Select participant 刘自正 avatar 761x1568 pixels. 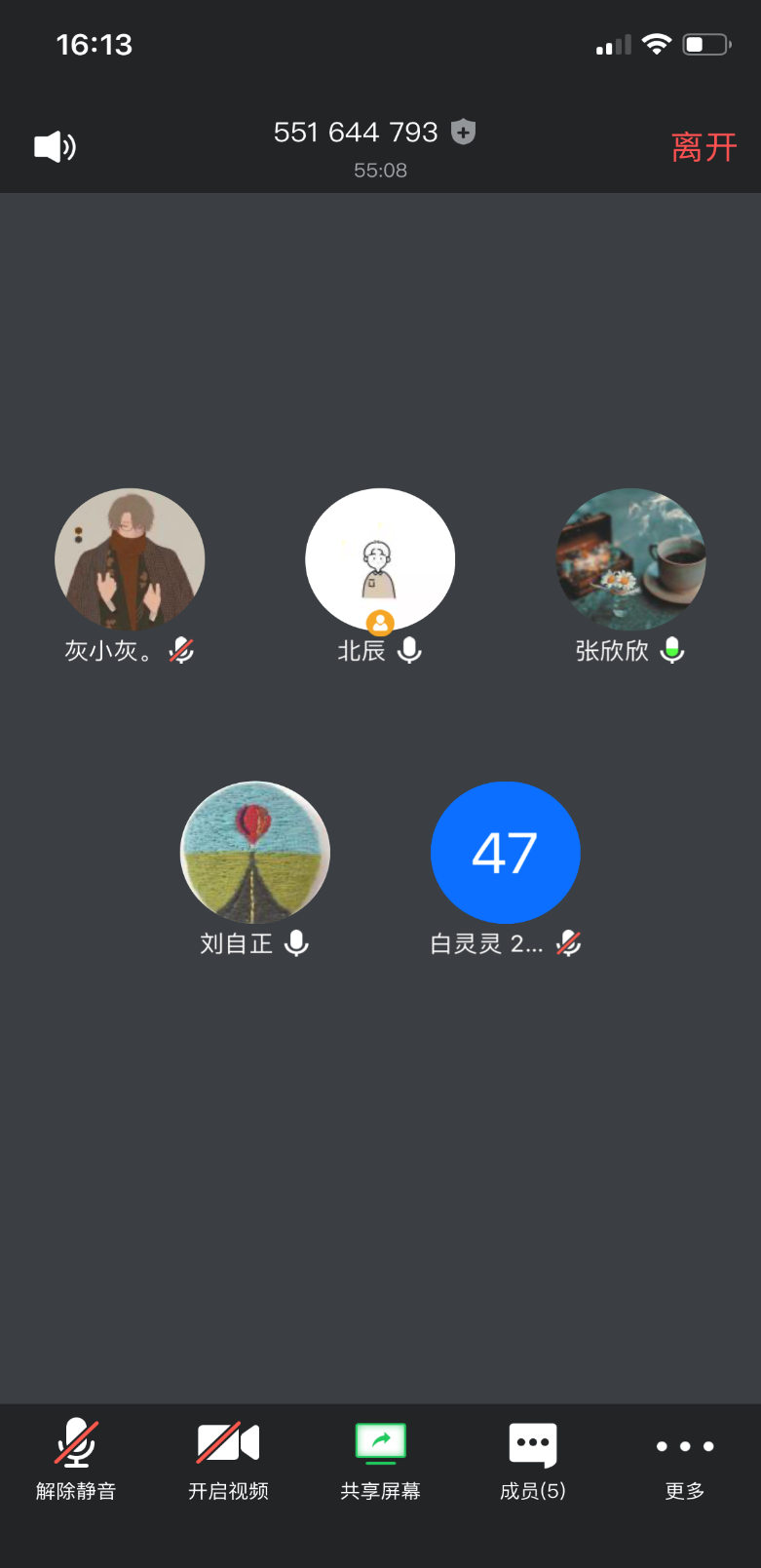(255, 853)
